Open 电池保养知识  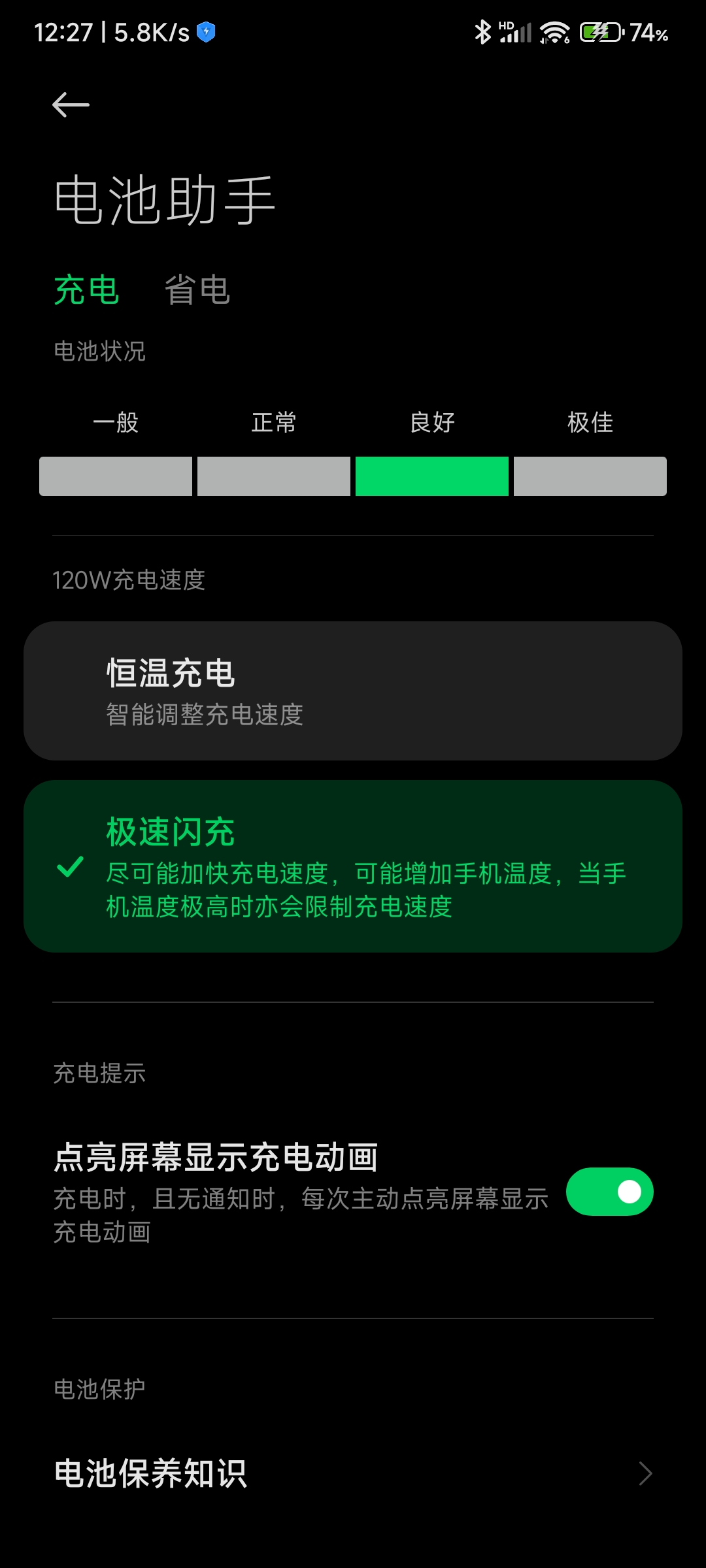pos(353,1473)
